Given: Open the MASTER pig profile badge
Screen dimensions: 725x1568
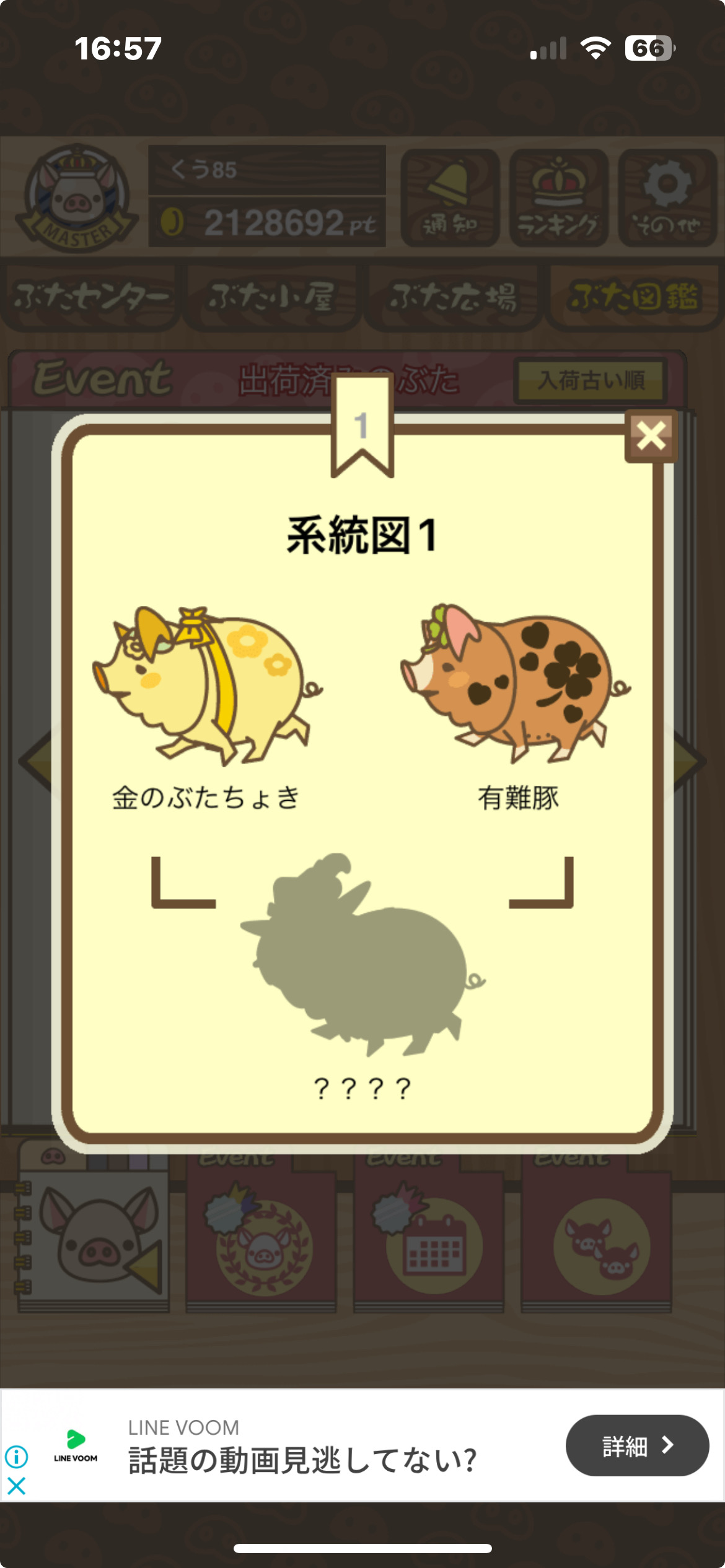Looking at the screenshot, I should [x=77, y=198].
